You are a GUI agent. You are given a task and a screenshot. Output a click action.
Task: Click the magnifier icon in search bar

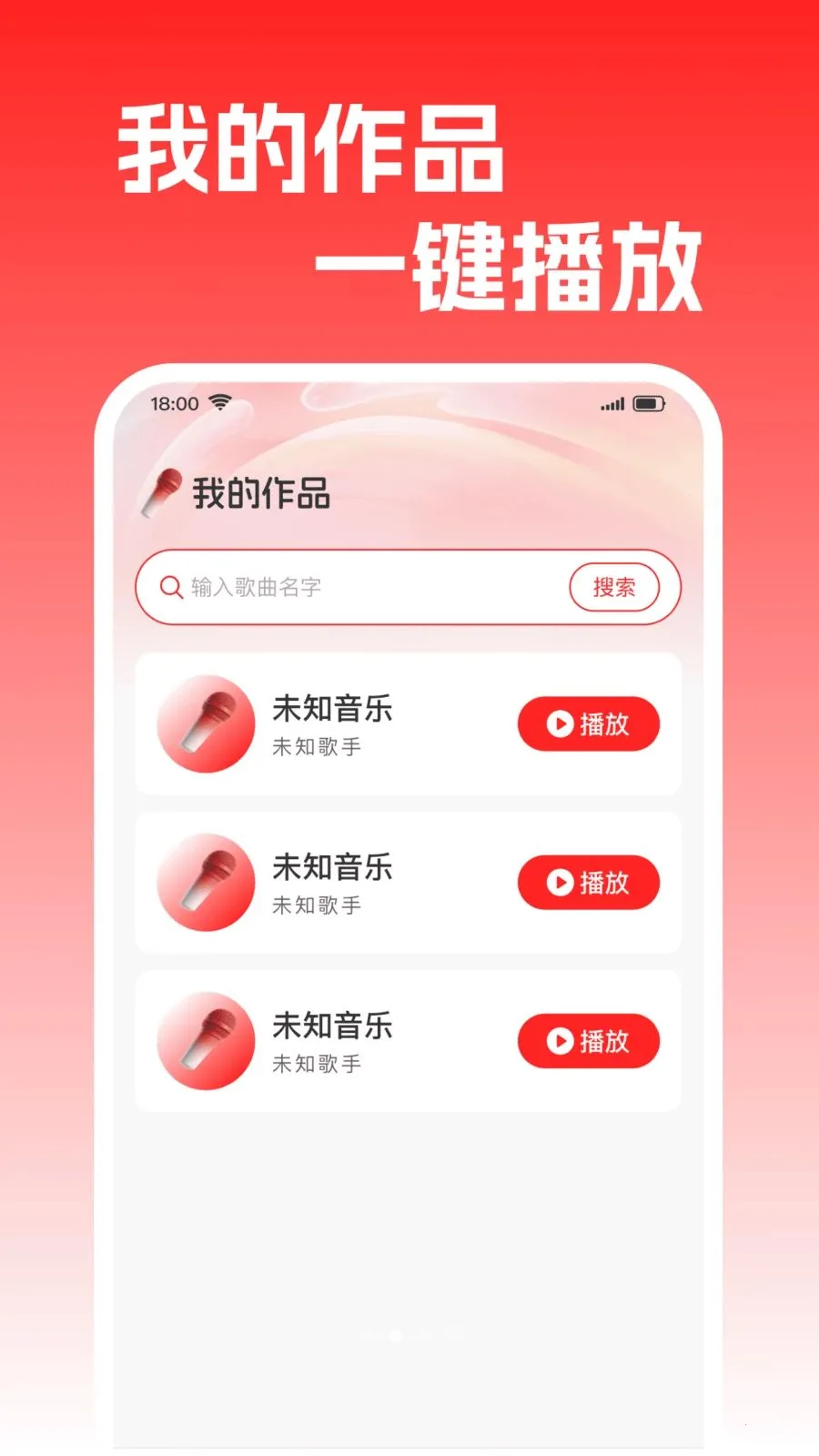click(171, 587)
